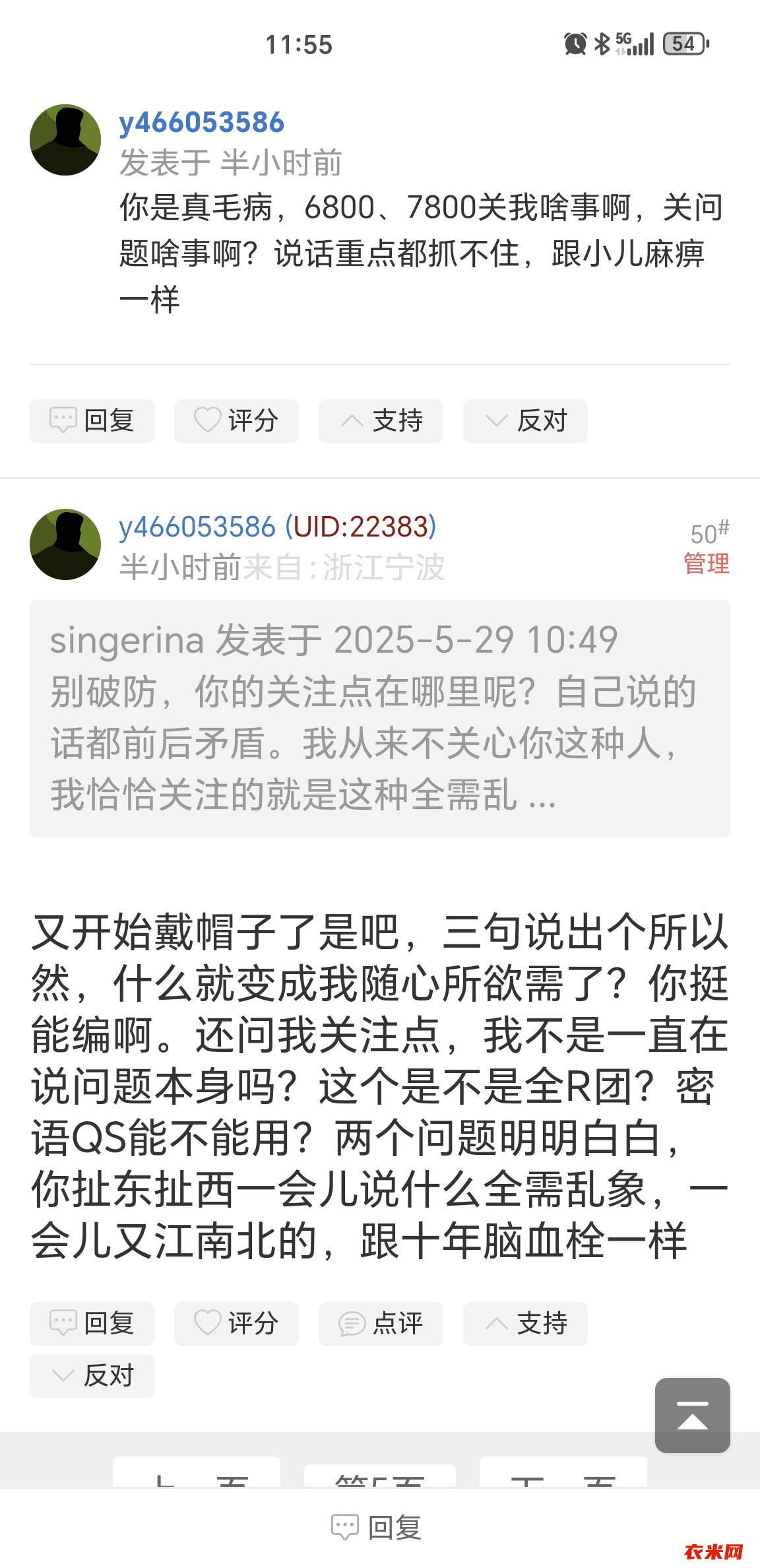Open y466053586 (UID:22383) profile link

(x=277, y=527)
